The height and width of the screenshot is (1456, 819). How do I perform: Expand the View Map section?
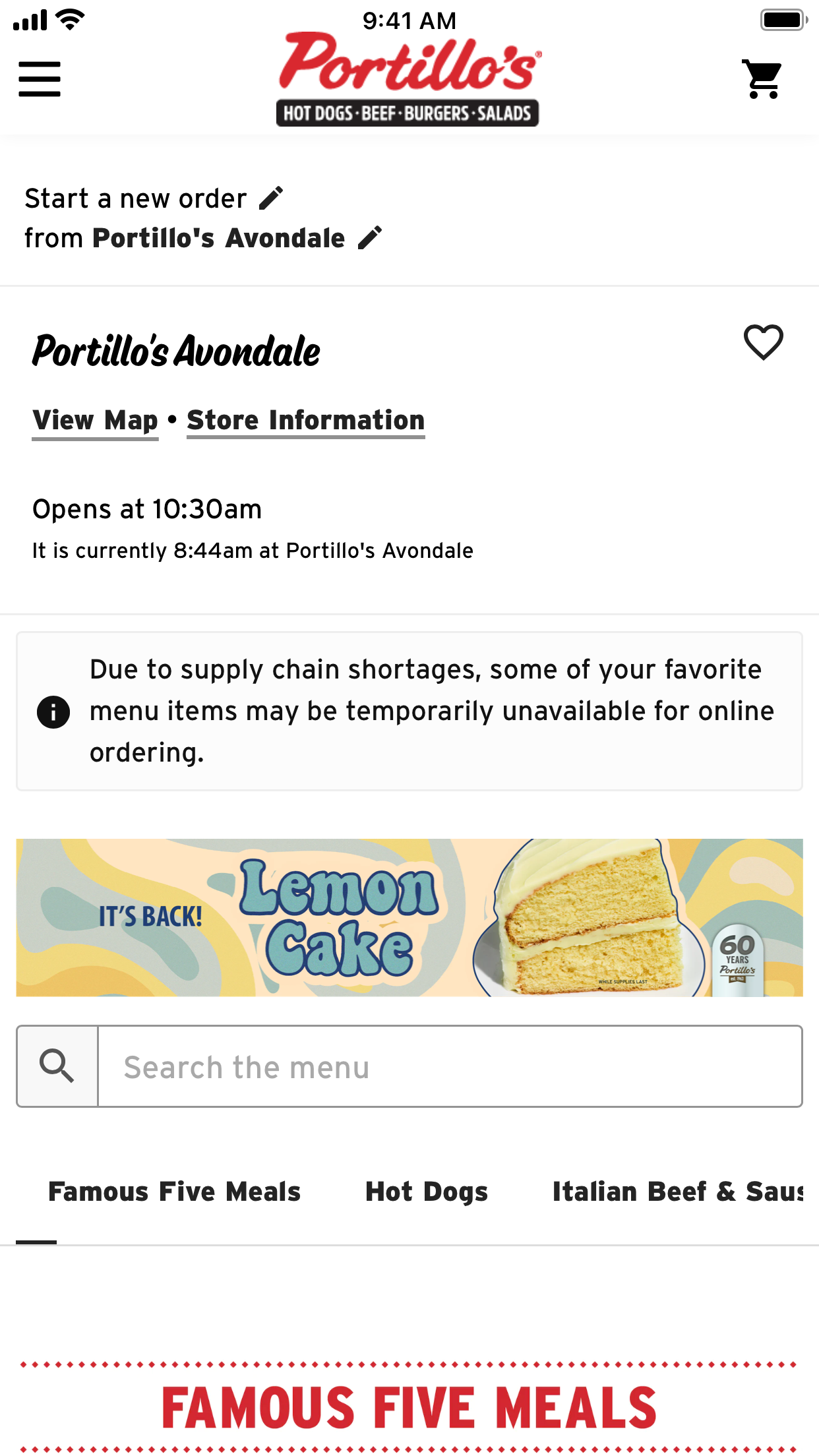[x=95, y=420]
